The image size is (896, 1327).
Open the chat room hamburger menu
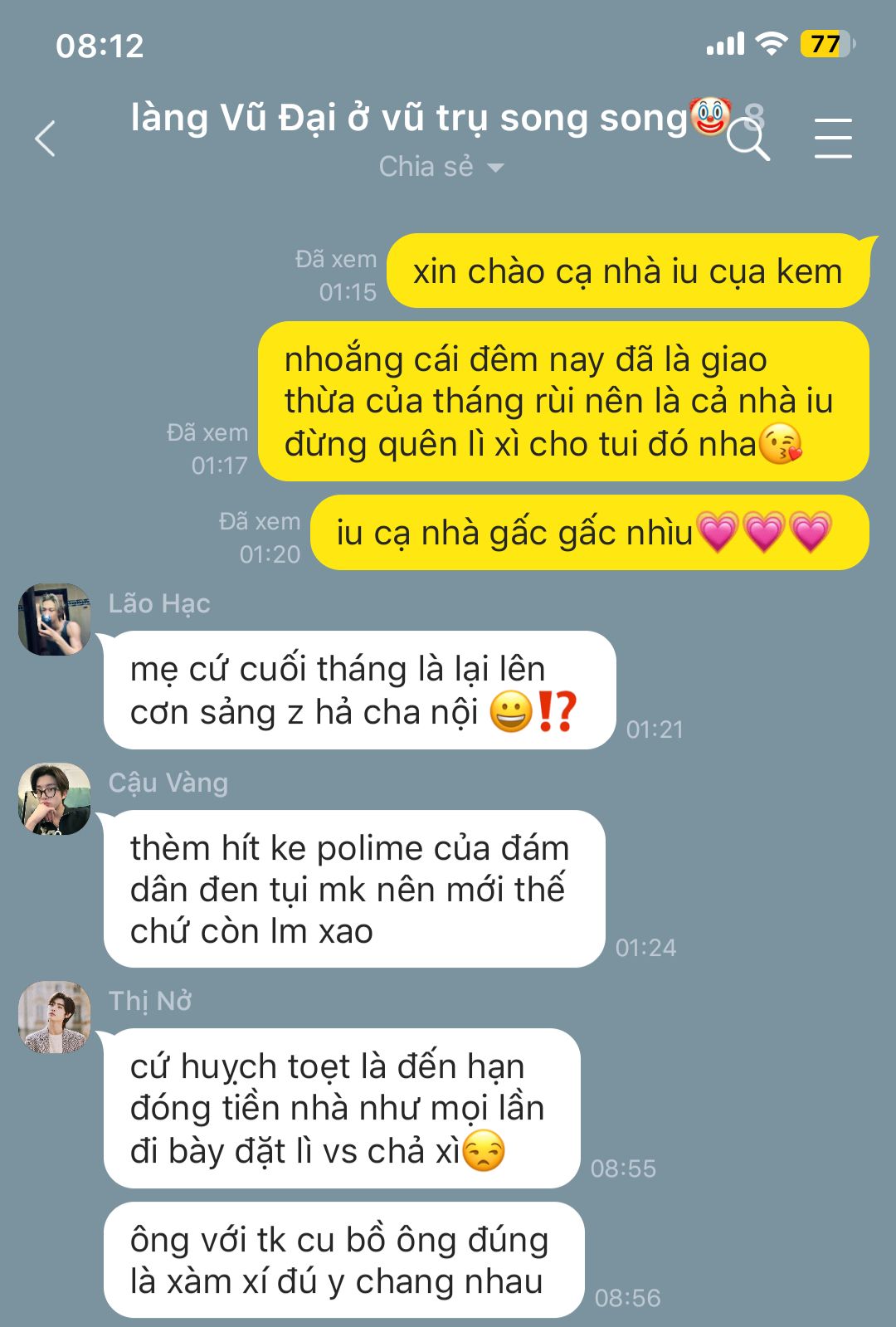[832, 139]
